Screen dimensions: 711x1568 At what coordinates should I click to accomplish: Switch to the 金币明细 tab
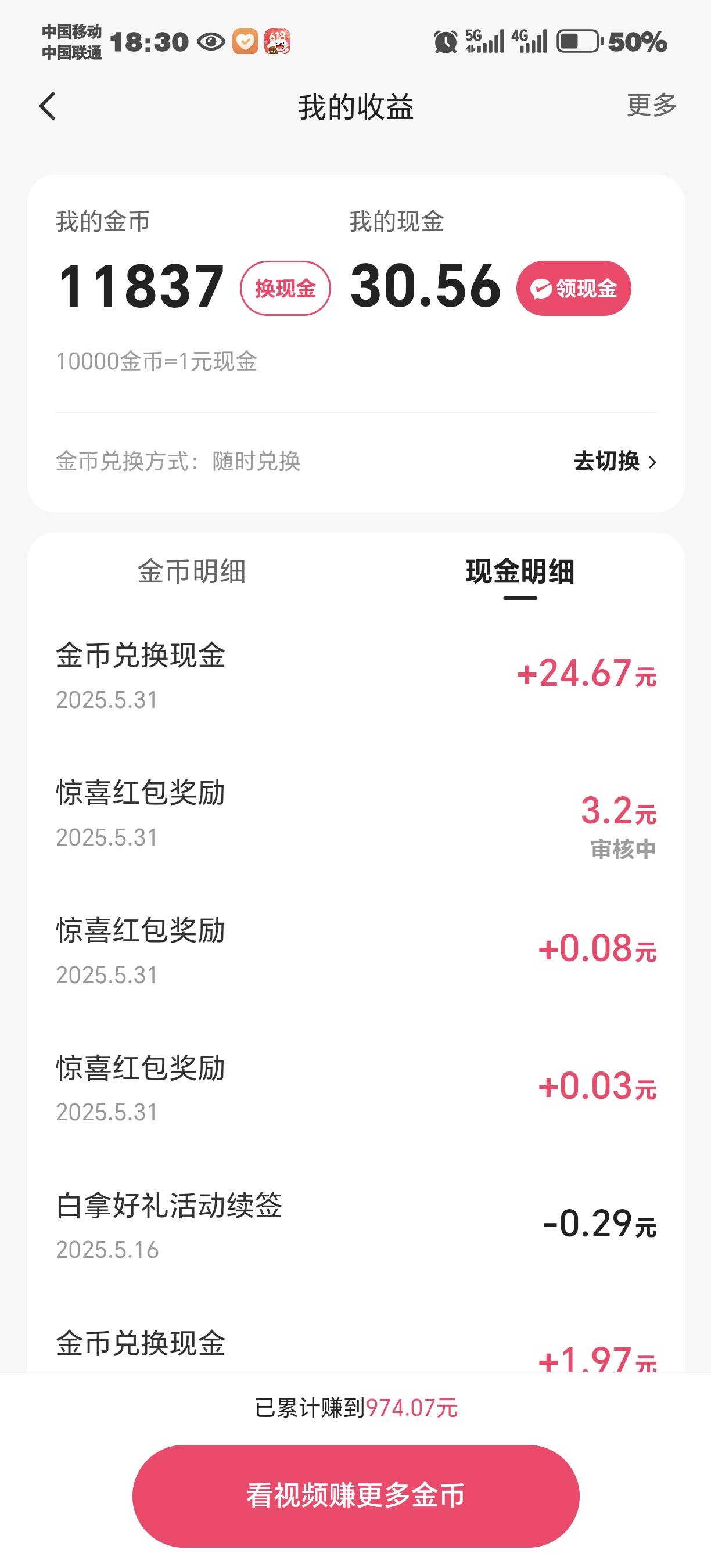click(x=191, y=571)
